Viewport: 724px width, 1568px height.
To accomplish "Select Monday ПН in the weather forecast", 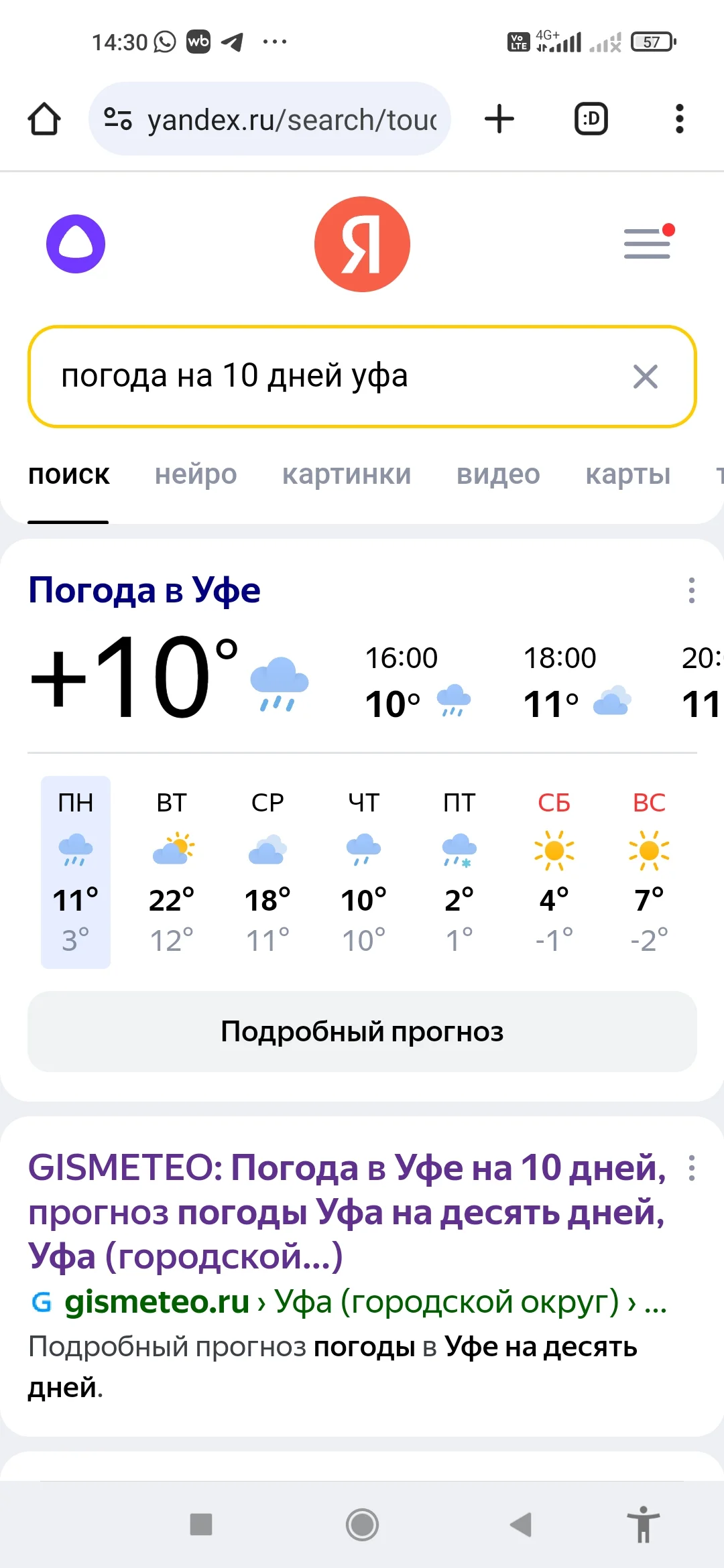I will [x=75, y=871].
